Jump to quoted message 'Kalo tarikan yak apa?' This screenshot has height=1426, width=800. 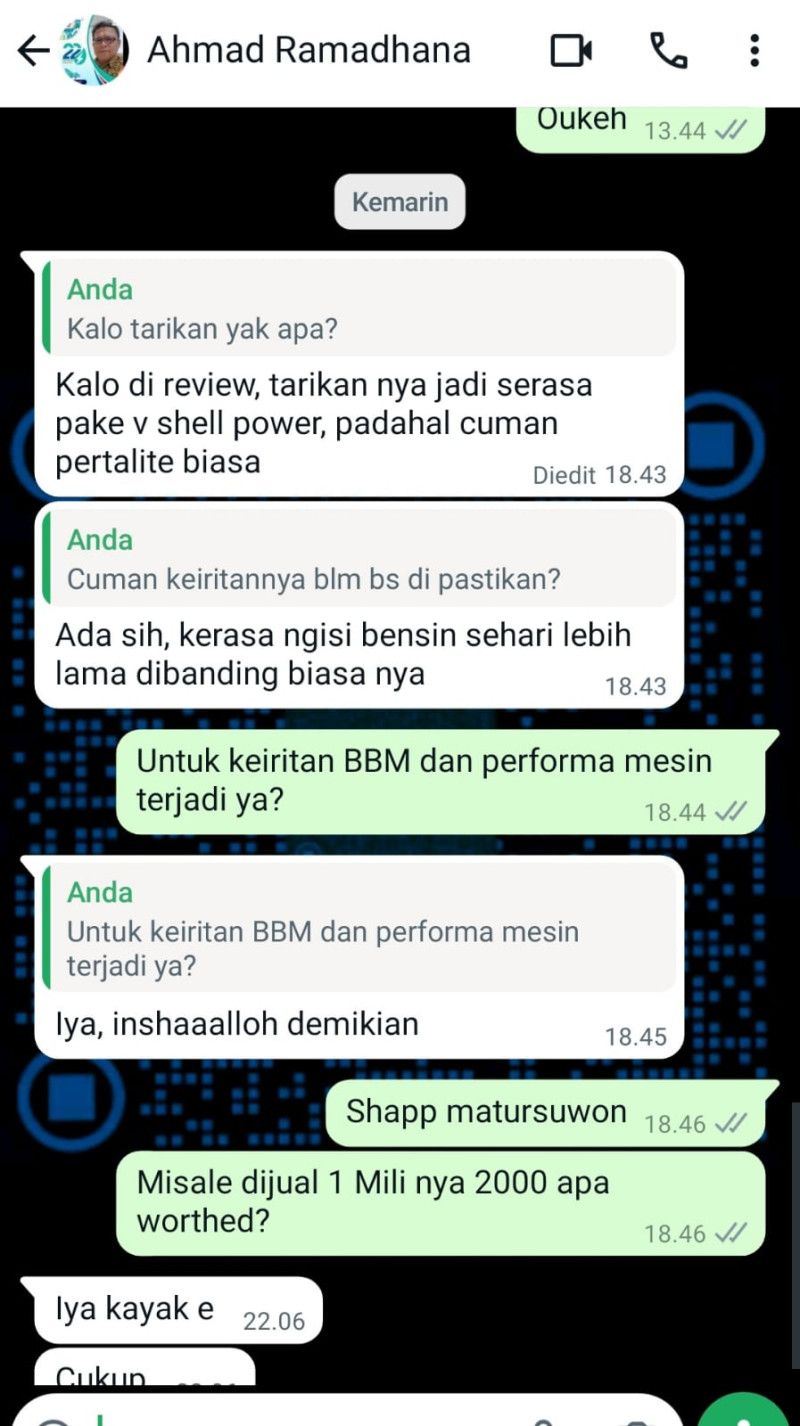coord(360,309)
